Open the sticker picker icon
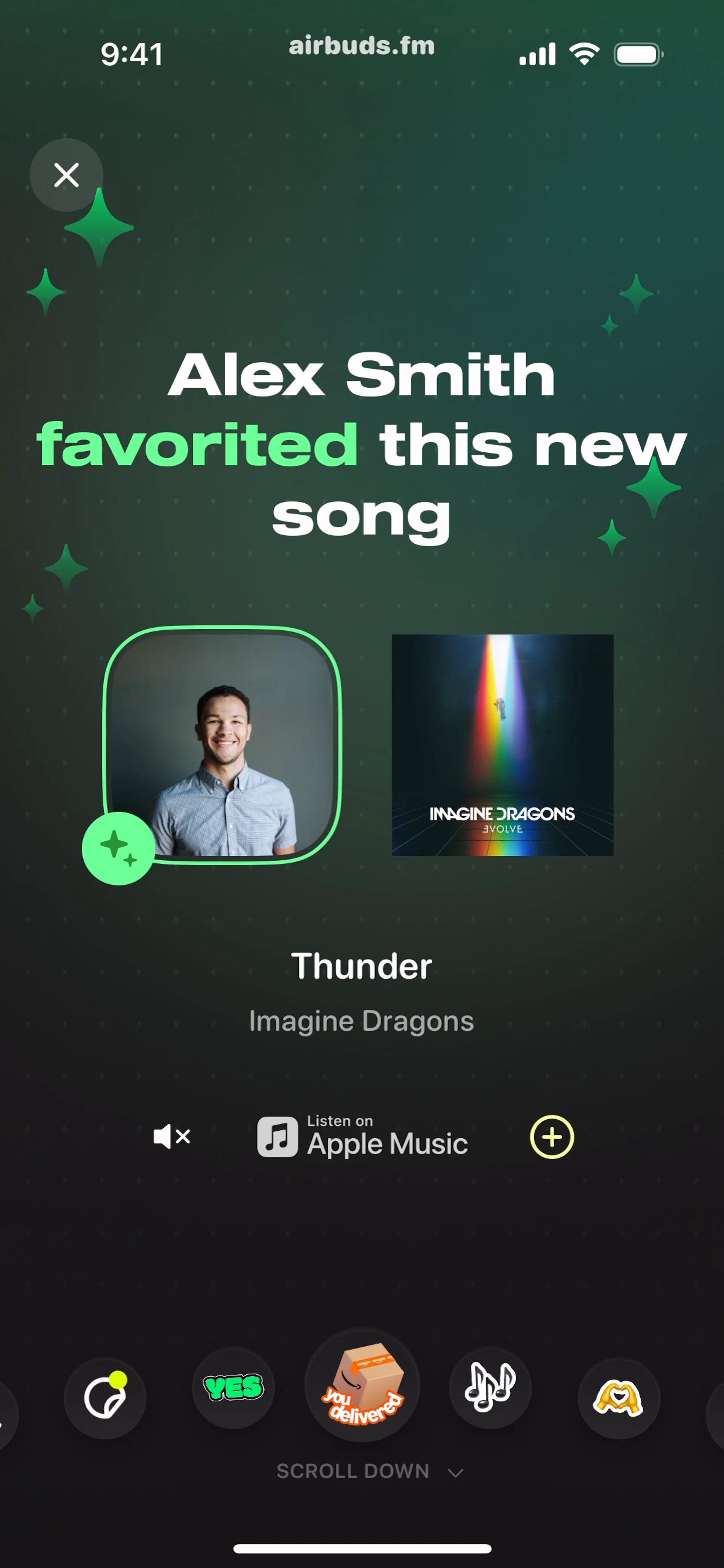The width and height of the screenshot is (724, 1568). click(x=105, y=1398)
